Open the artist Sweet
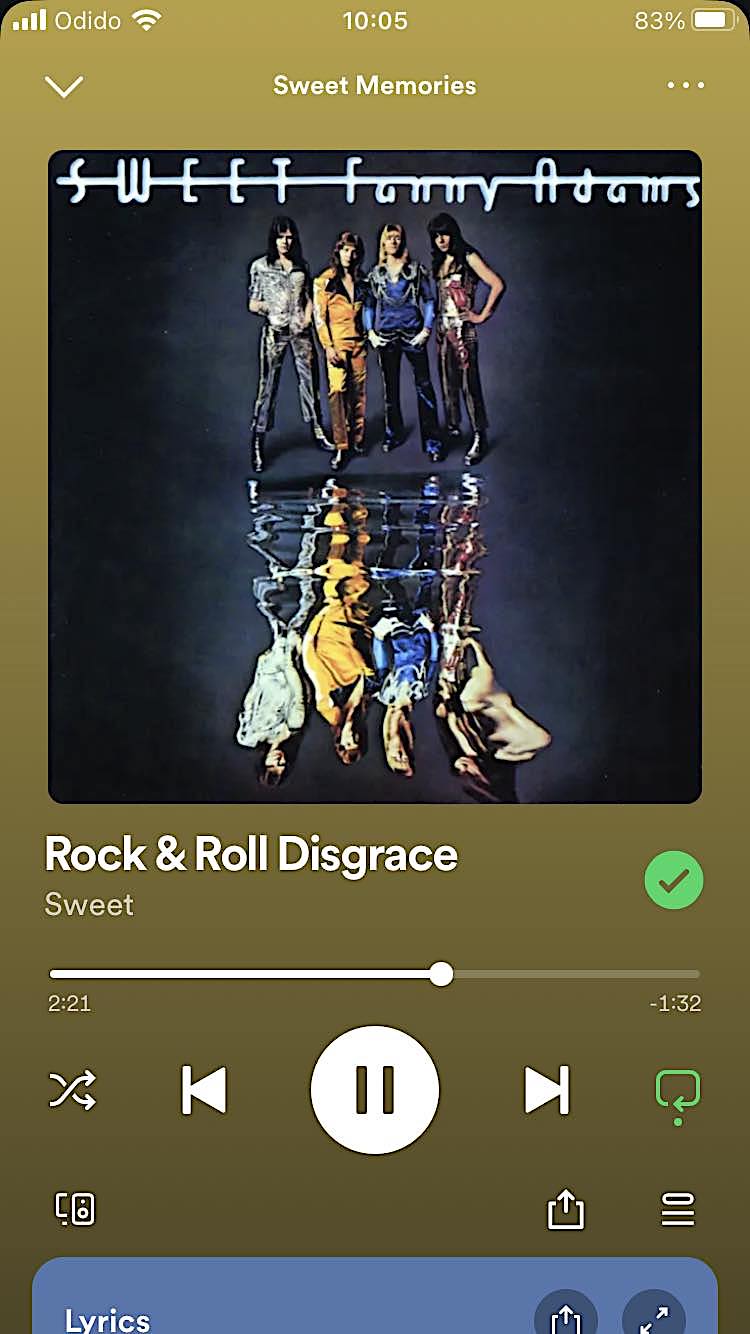The height and width of the screenshot is (1334, 750). point(89,905)
